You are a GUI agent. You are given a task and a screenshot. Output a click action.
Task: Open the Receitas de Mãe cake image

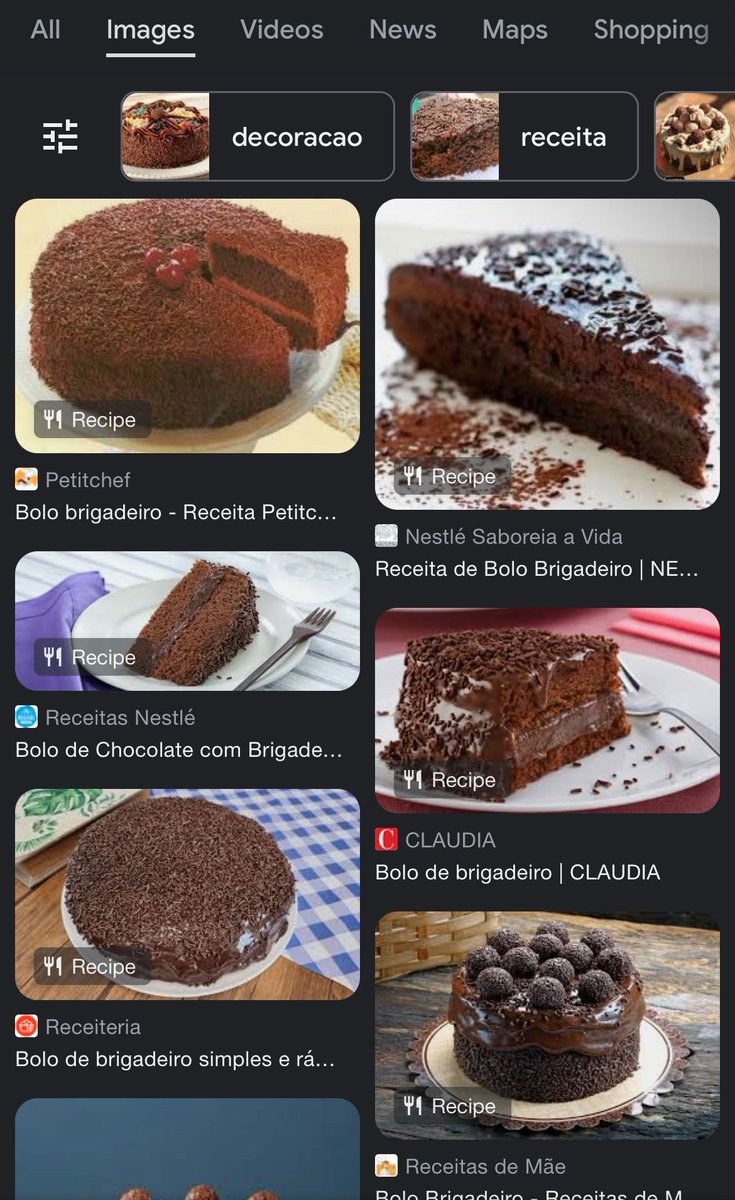pyautogui.click(x=547, y=1025)
